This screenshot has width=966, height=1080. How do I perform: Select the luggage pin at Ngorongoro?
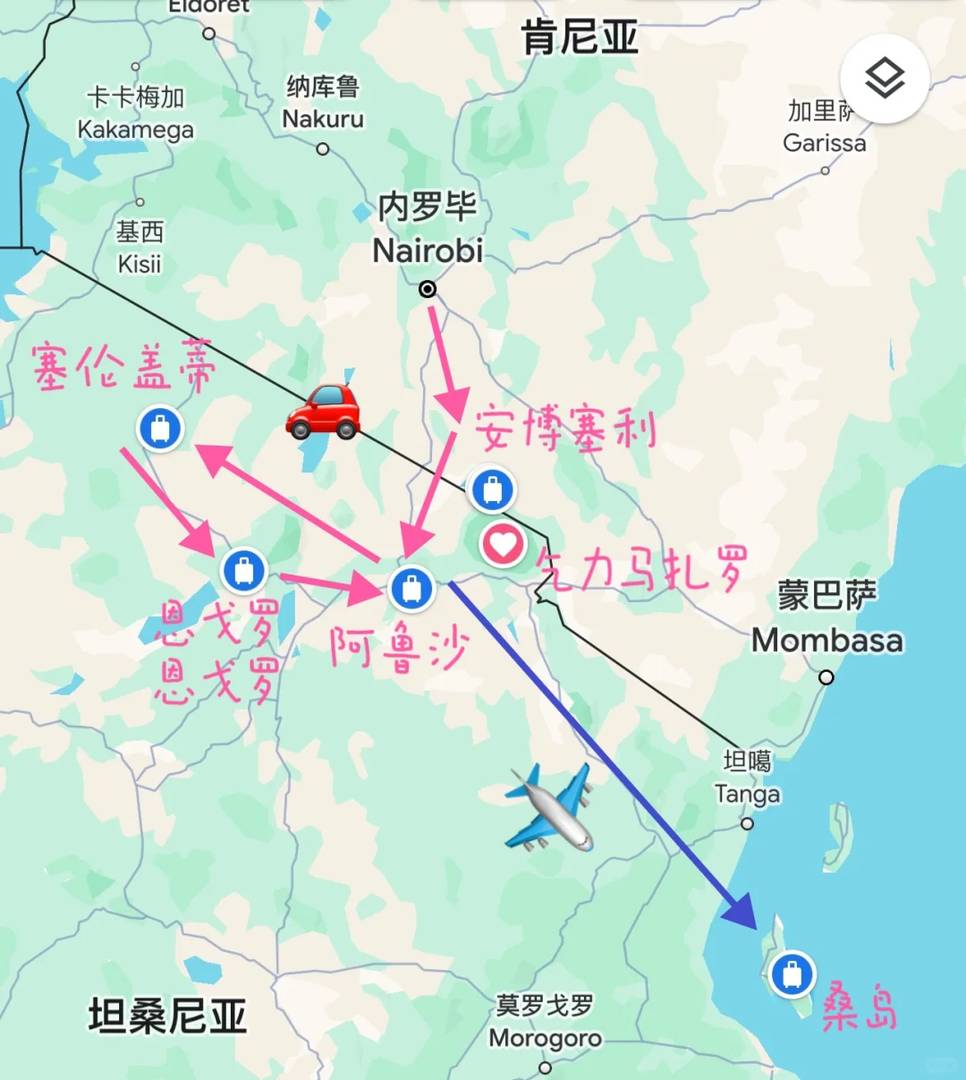pyautogui.click(x=243, y=570)
